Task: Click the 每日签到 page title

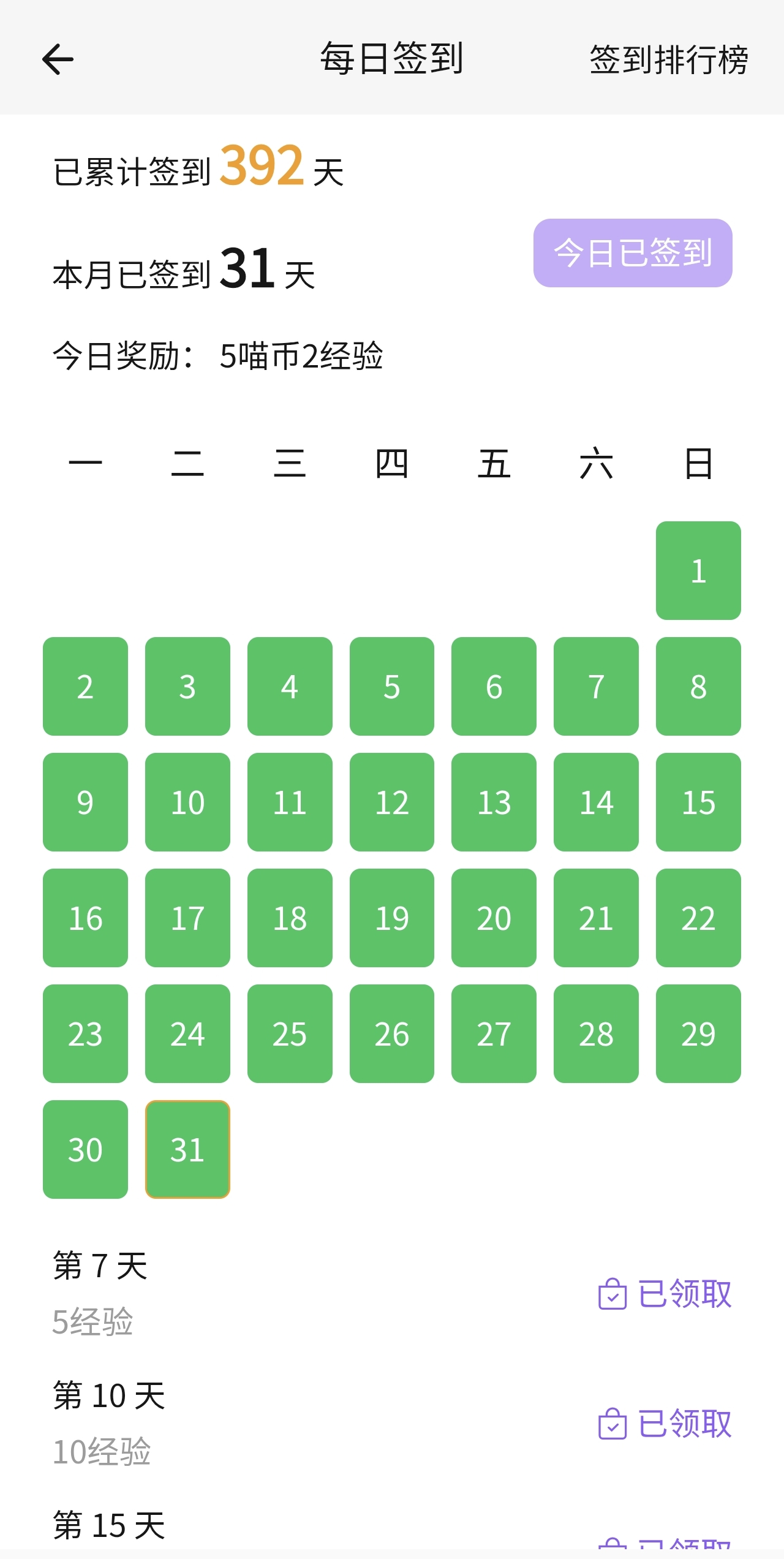Action: [x=392, y=59]
